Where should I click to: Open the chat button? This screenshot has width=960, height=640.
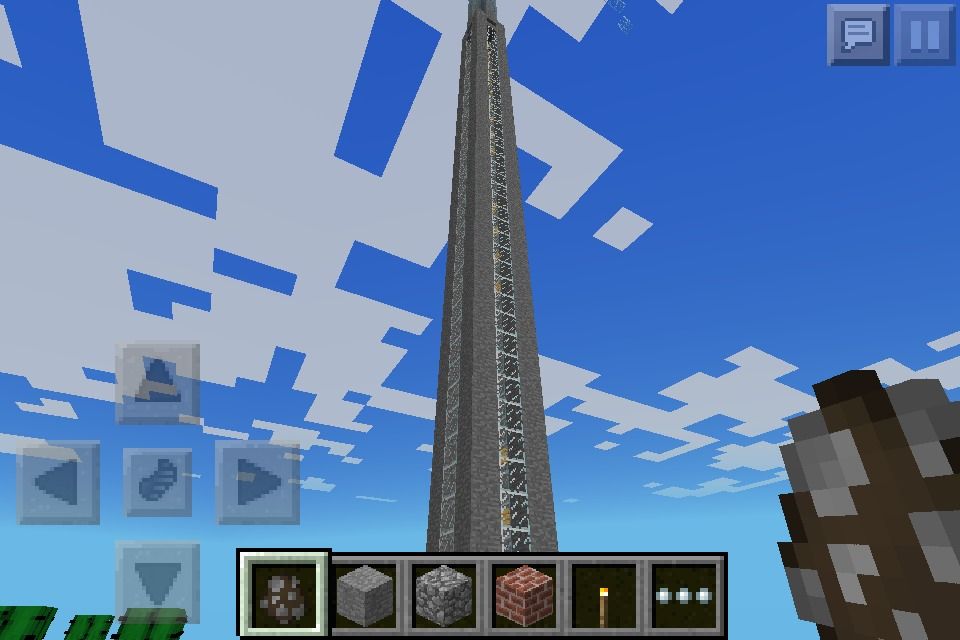click(x=858, y=35)
